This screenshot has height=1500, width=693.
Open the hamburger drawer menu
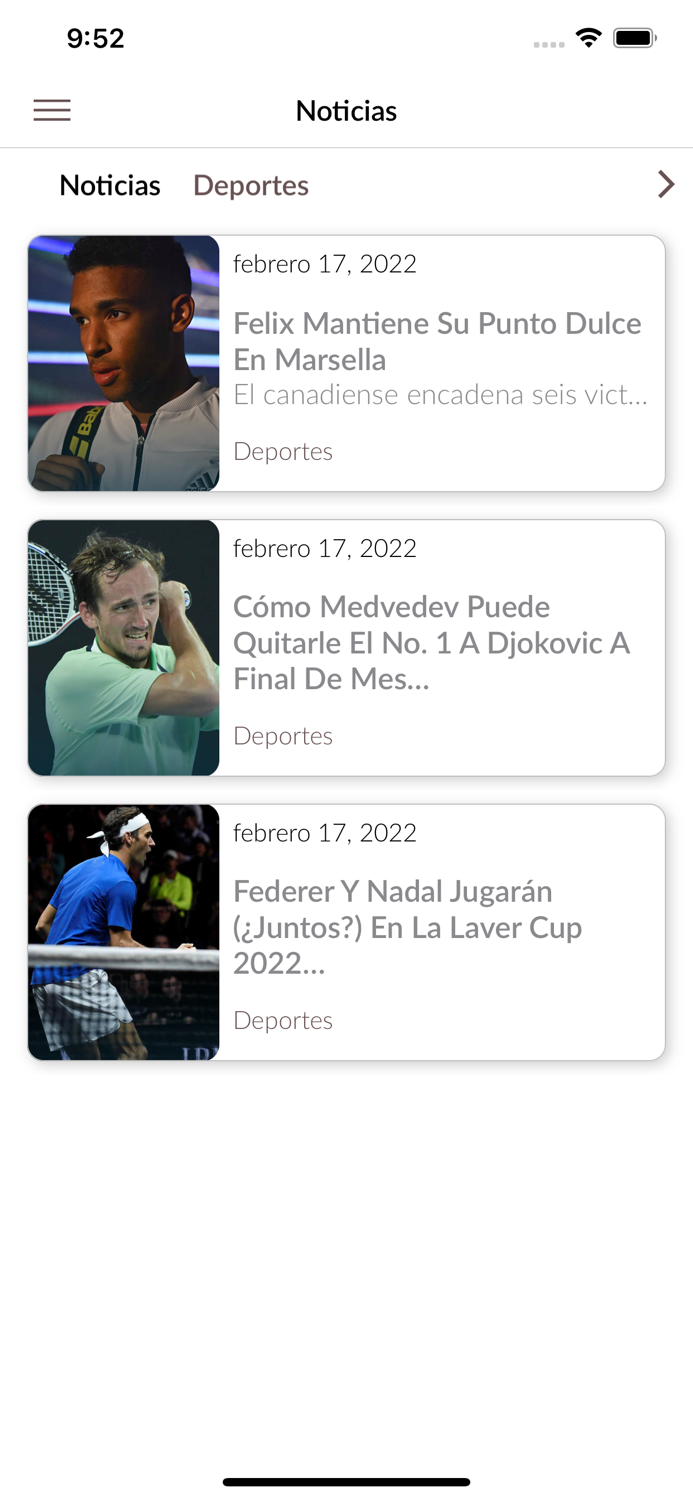[52, 110]
